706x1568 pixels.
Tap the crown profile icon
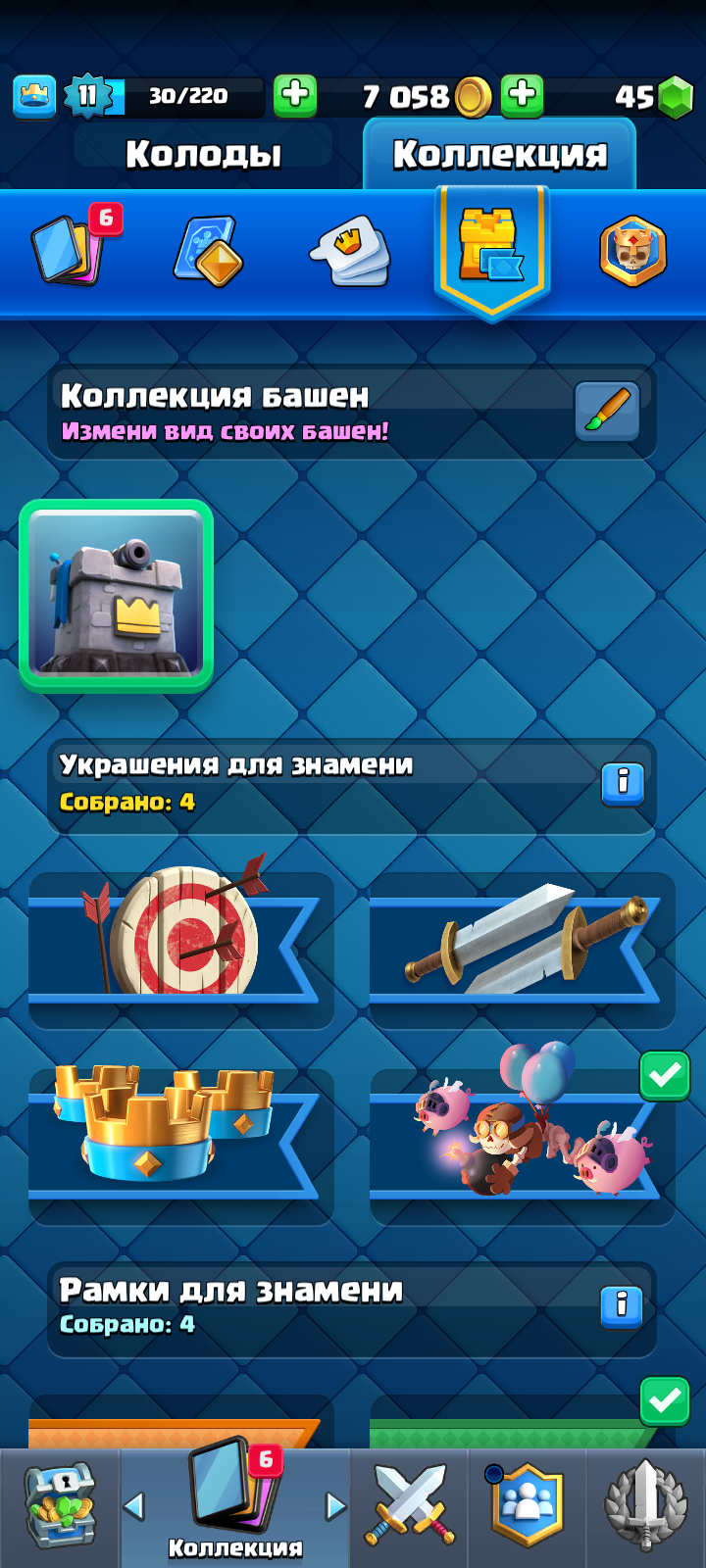point(34,96)
